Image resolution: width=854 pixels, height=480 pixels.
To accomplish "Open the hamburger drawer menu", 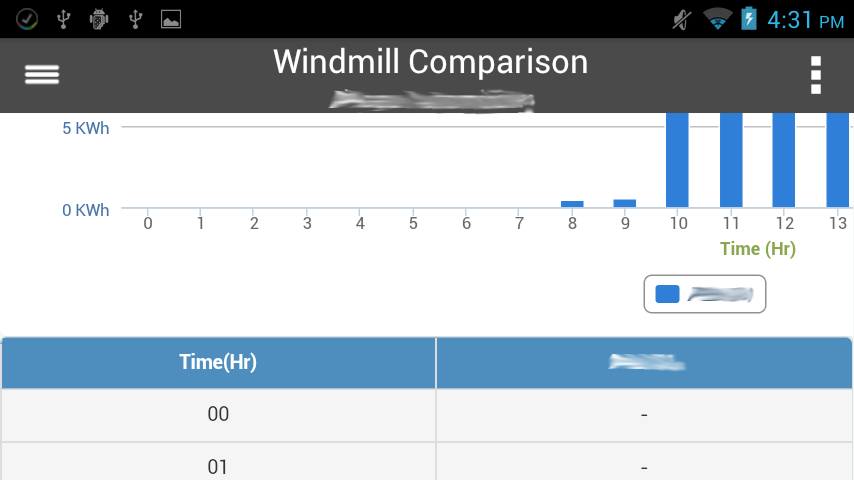I will pos(42,75).
